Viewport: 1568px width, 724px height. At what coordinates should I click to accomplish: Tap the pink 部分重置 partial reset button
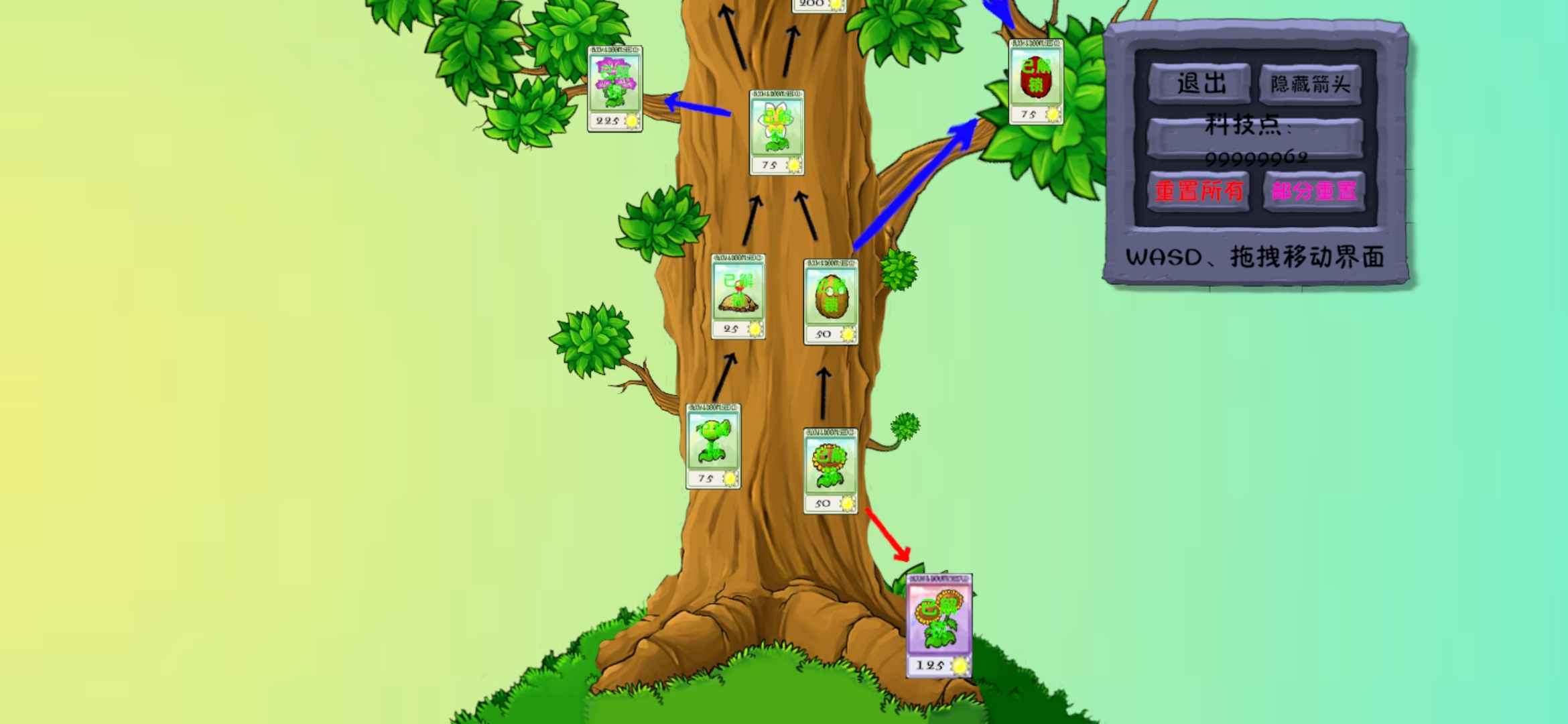[1314, 192]
